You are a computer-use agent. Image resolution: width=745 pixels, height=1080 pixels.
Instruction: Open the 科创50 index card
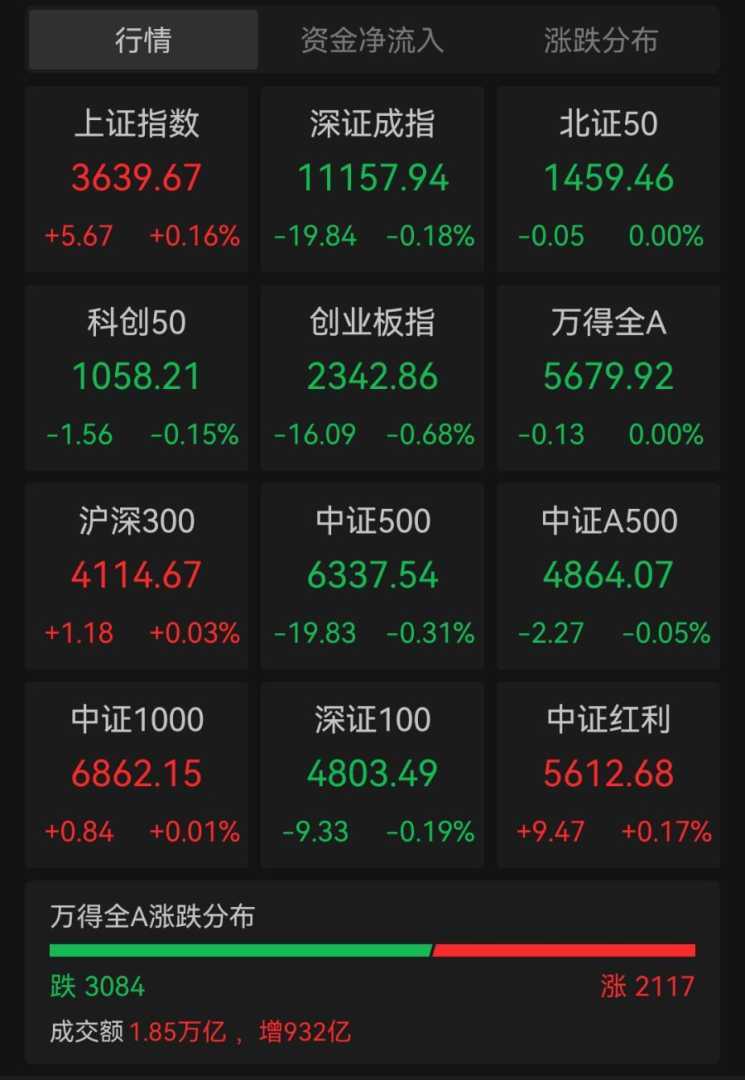click(137, 377)
